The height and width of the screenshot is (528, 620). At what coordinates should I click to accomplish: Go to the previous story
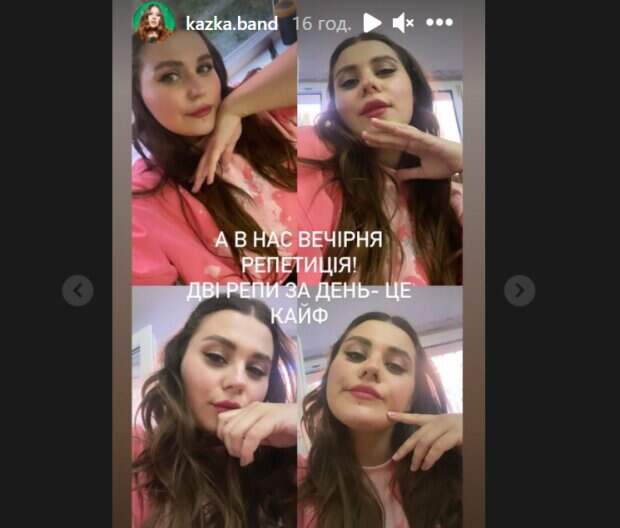77,290
